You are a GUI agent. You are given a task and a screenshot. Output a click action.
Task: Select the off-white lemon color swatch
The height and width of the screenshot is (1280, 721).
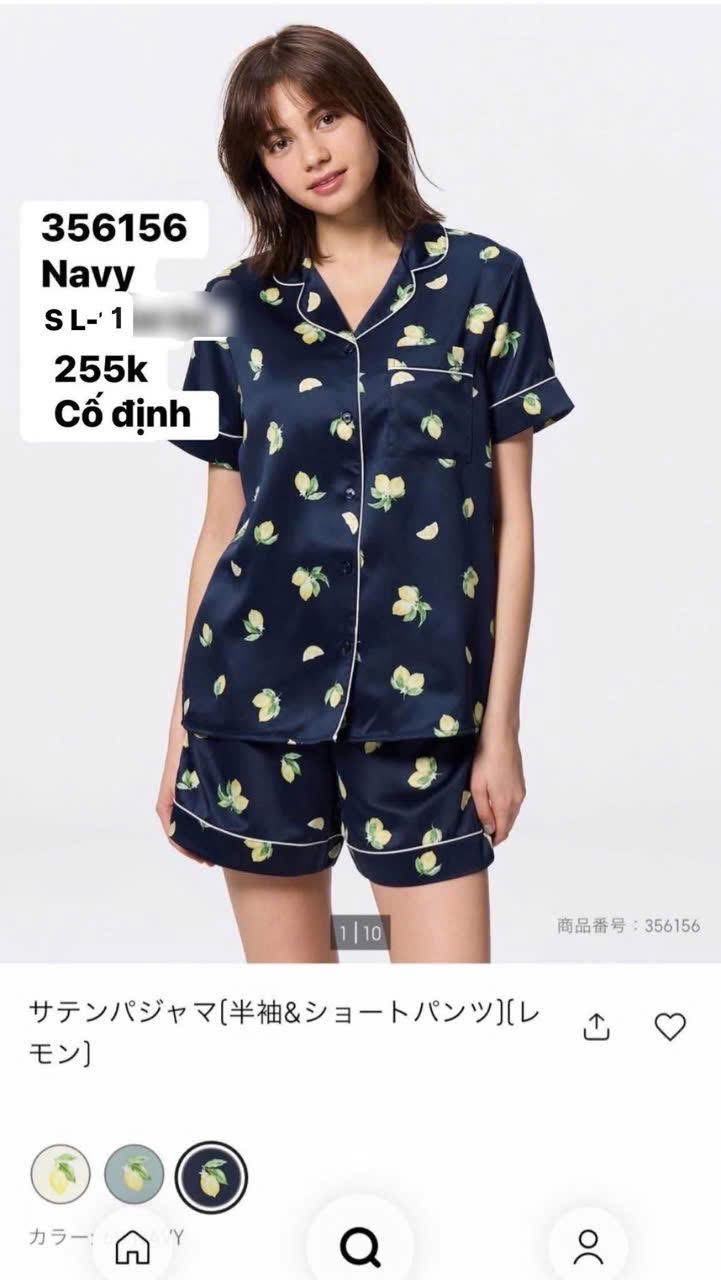60,1174
